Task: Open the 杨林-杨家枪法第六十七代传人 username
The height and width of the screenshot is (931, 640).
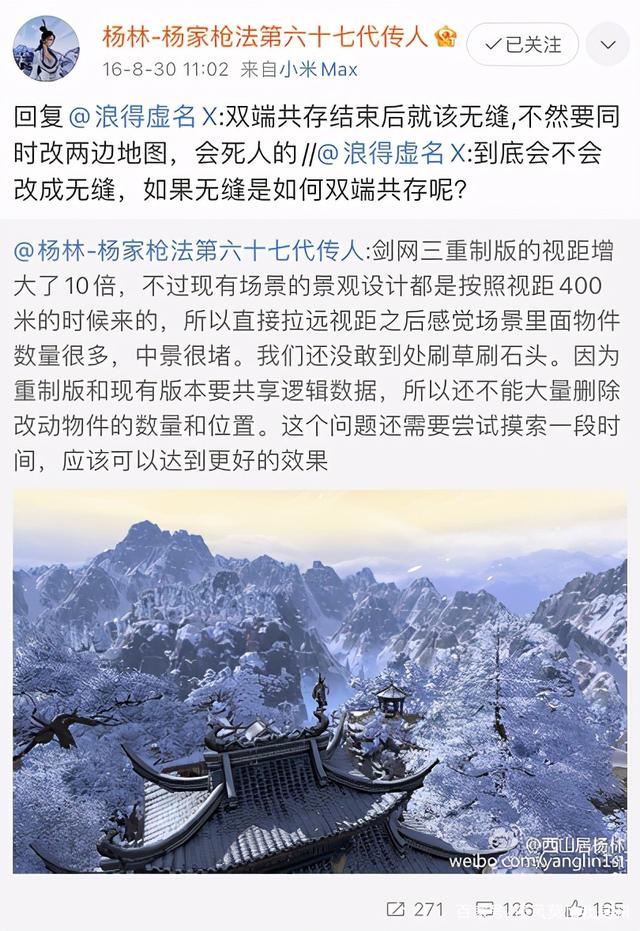Action: coord(265,38)
